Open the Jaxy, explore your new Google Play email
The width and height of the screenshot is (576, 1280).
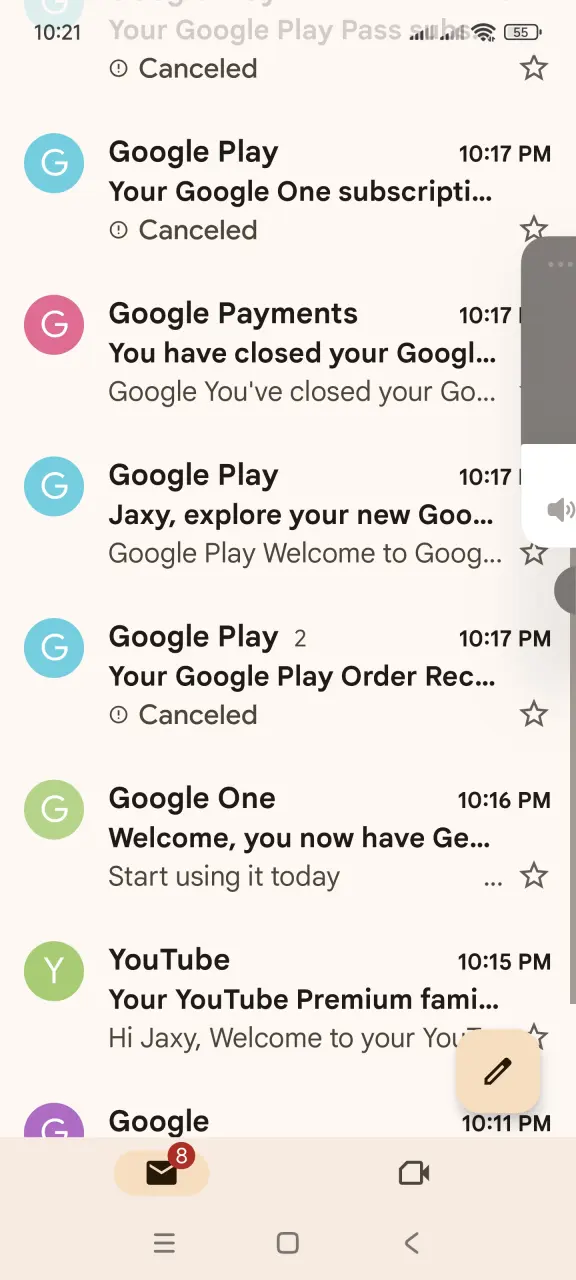pyautogui.click(x=288, y=514)
